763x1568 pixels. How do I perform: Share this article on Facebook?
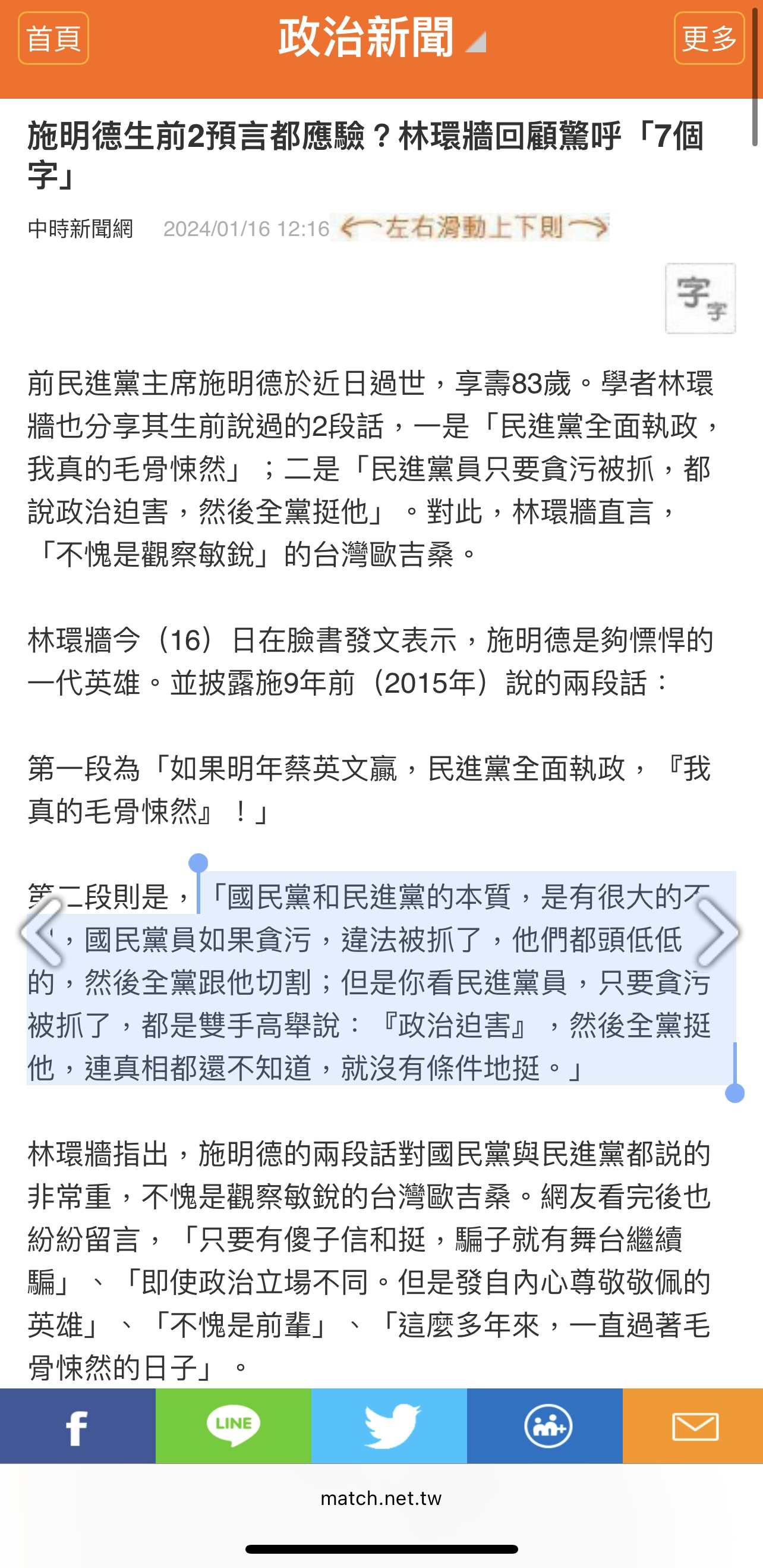click(78, 1426)
